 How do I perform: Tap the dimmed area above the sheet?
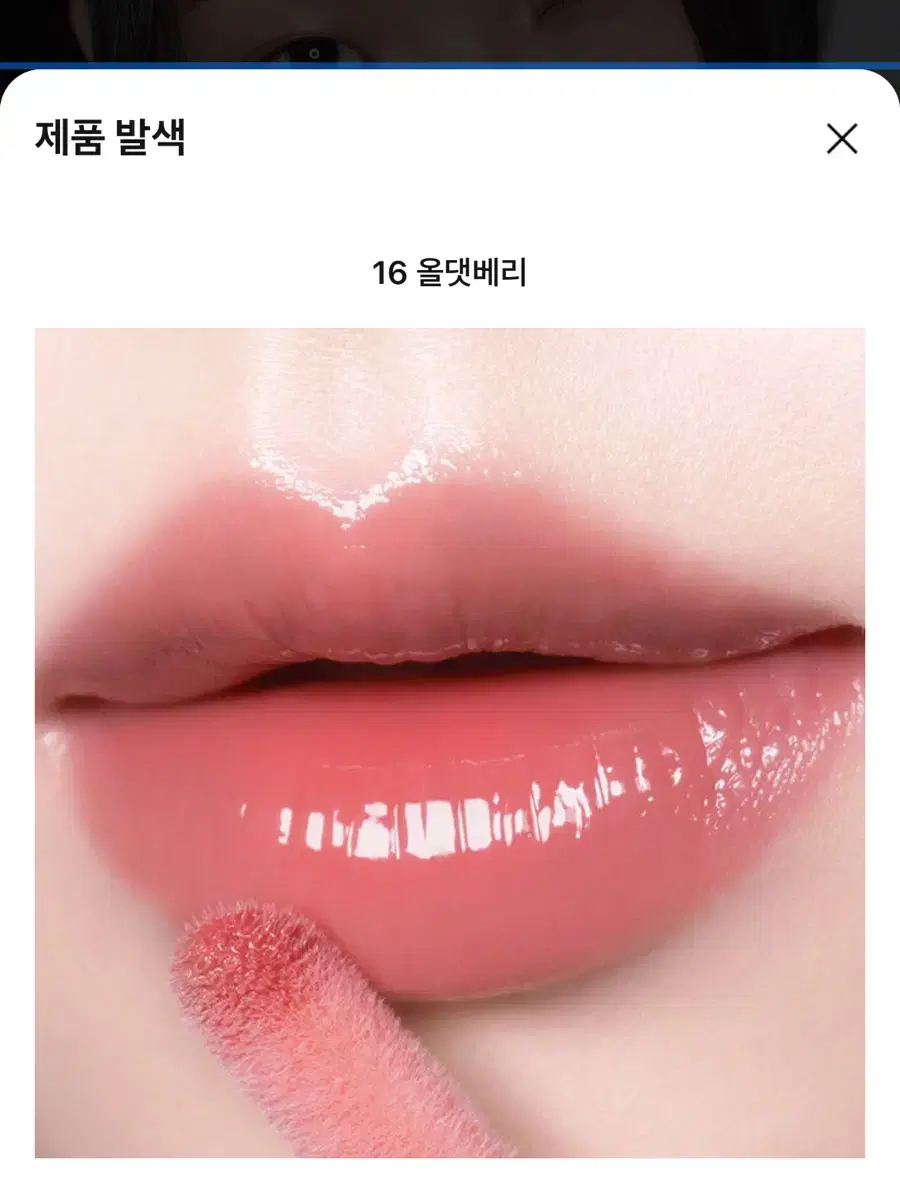[x=450, y=30]
